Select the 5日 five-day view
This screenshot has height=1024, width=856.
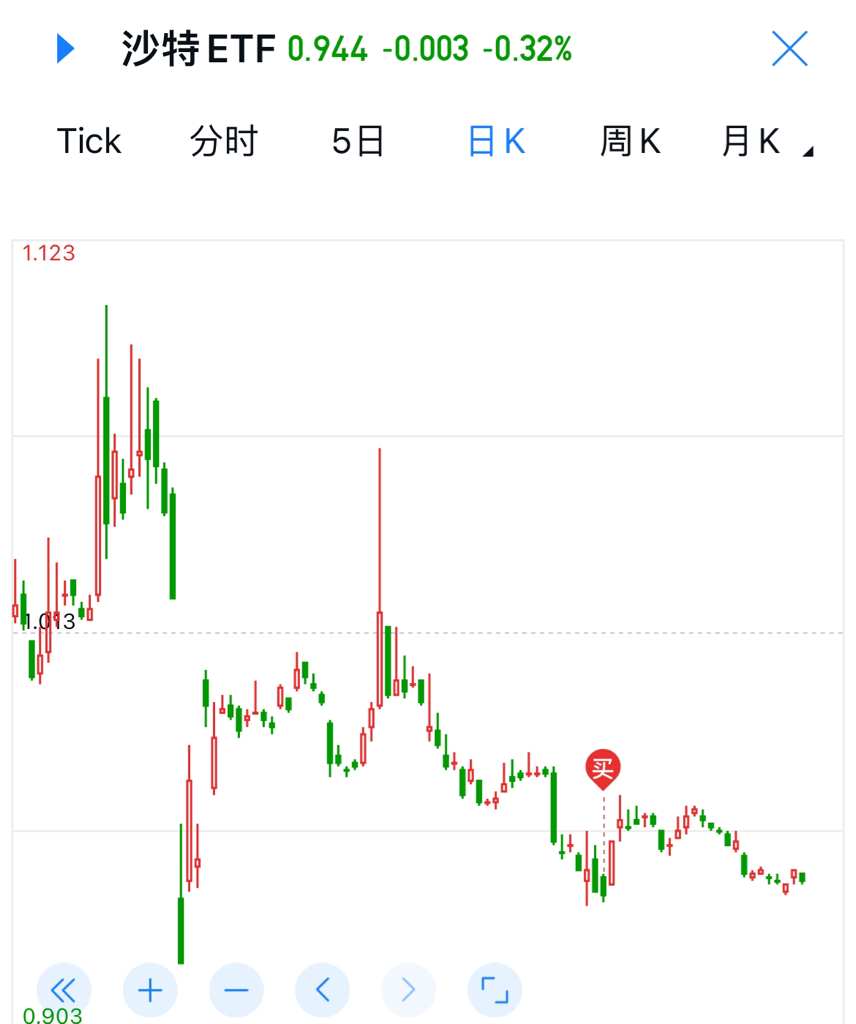357,141
